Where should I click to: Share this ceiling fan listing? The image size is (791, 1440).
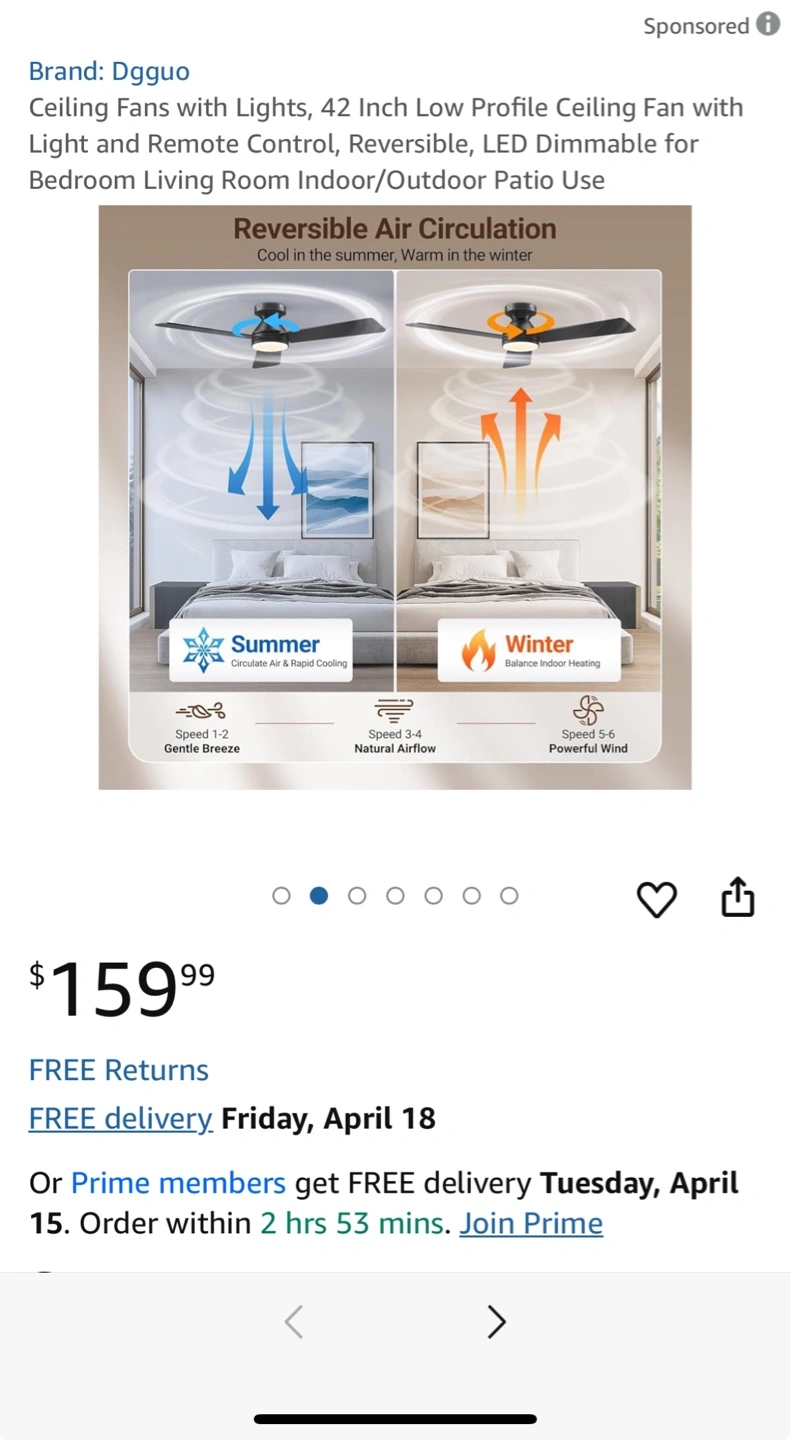click(738, 897)
